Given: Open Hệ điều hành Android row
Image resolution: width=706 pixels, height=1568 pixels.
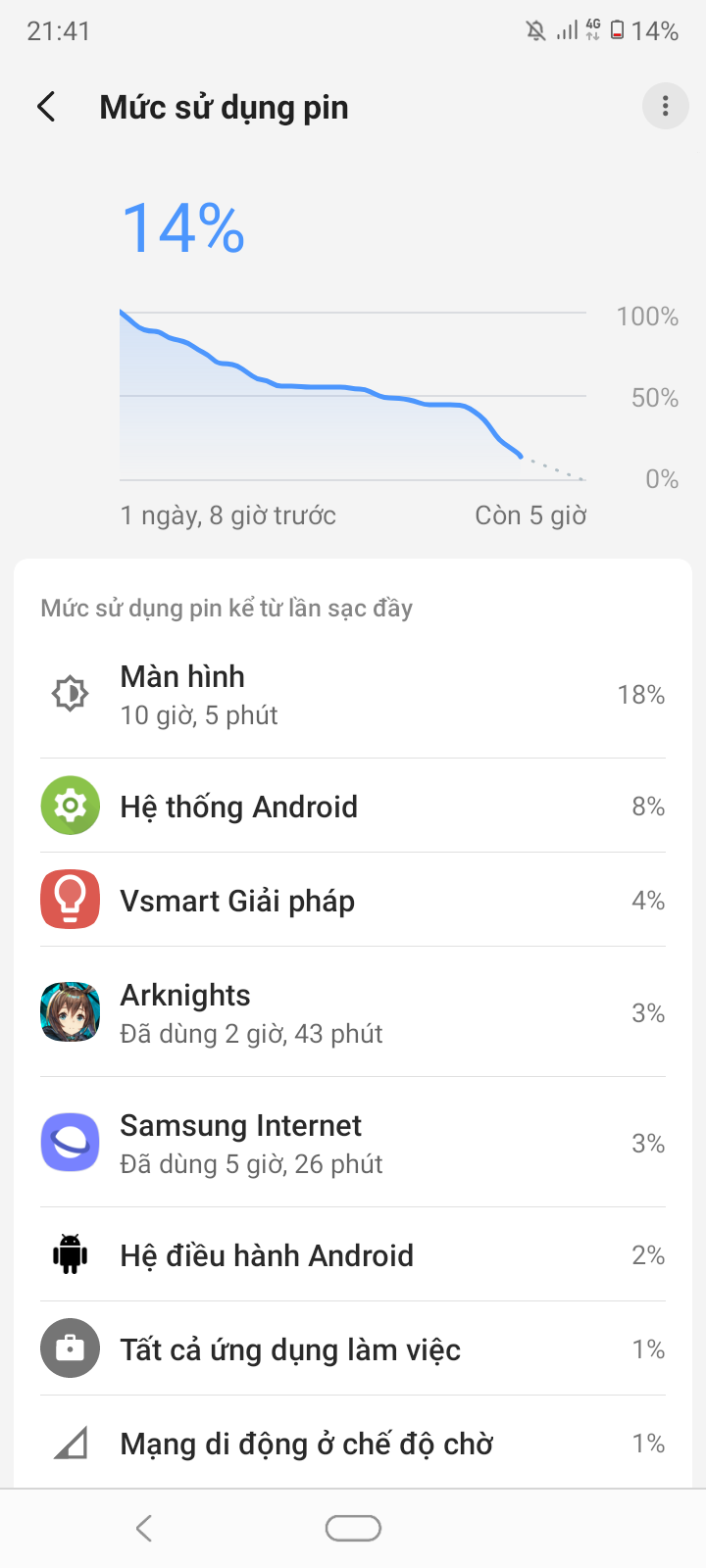Looking at the screenshot, I should [x=353, y=1255].
